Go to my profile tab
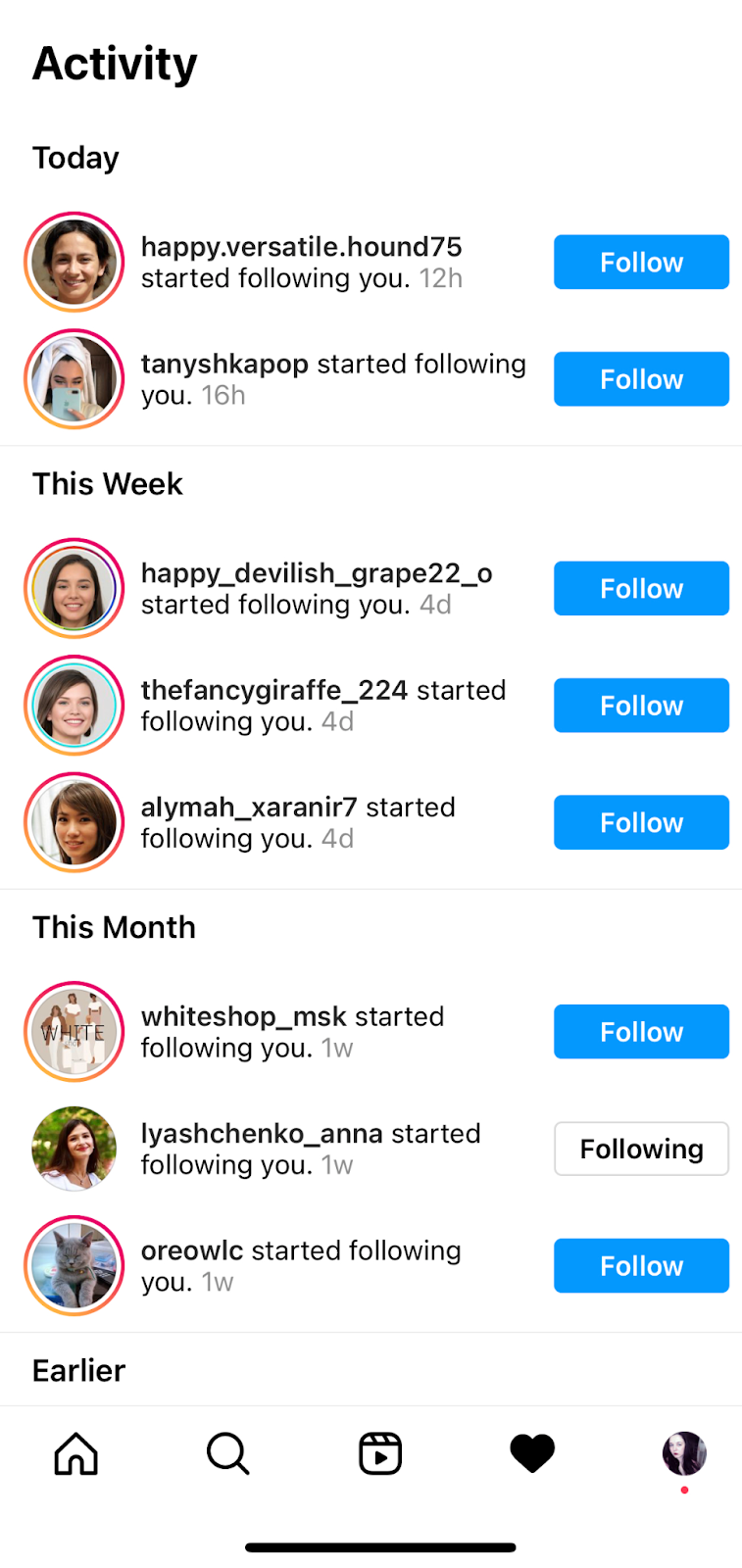The width and height of the screenshot is (742, 1568). pos(684,1453)
